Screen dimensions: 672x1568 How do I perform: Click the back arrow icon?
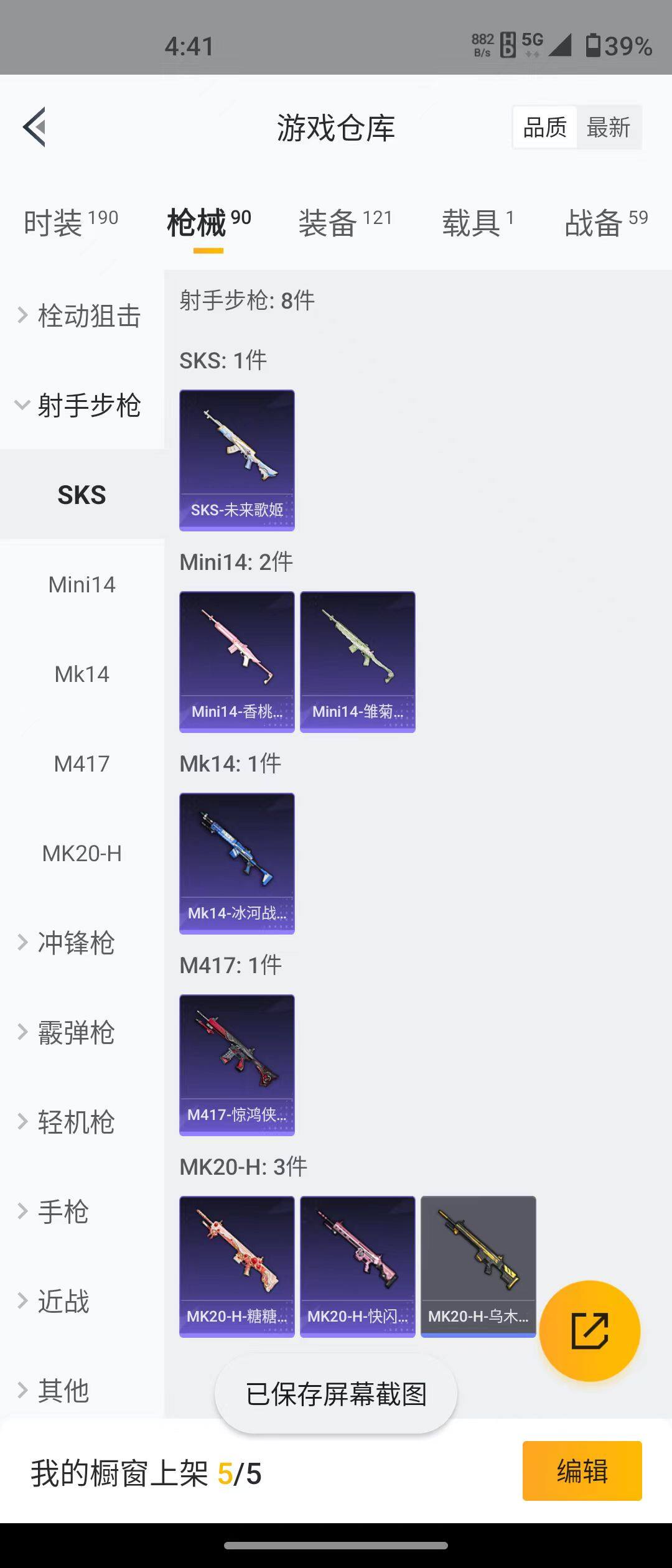pos(35,128)
